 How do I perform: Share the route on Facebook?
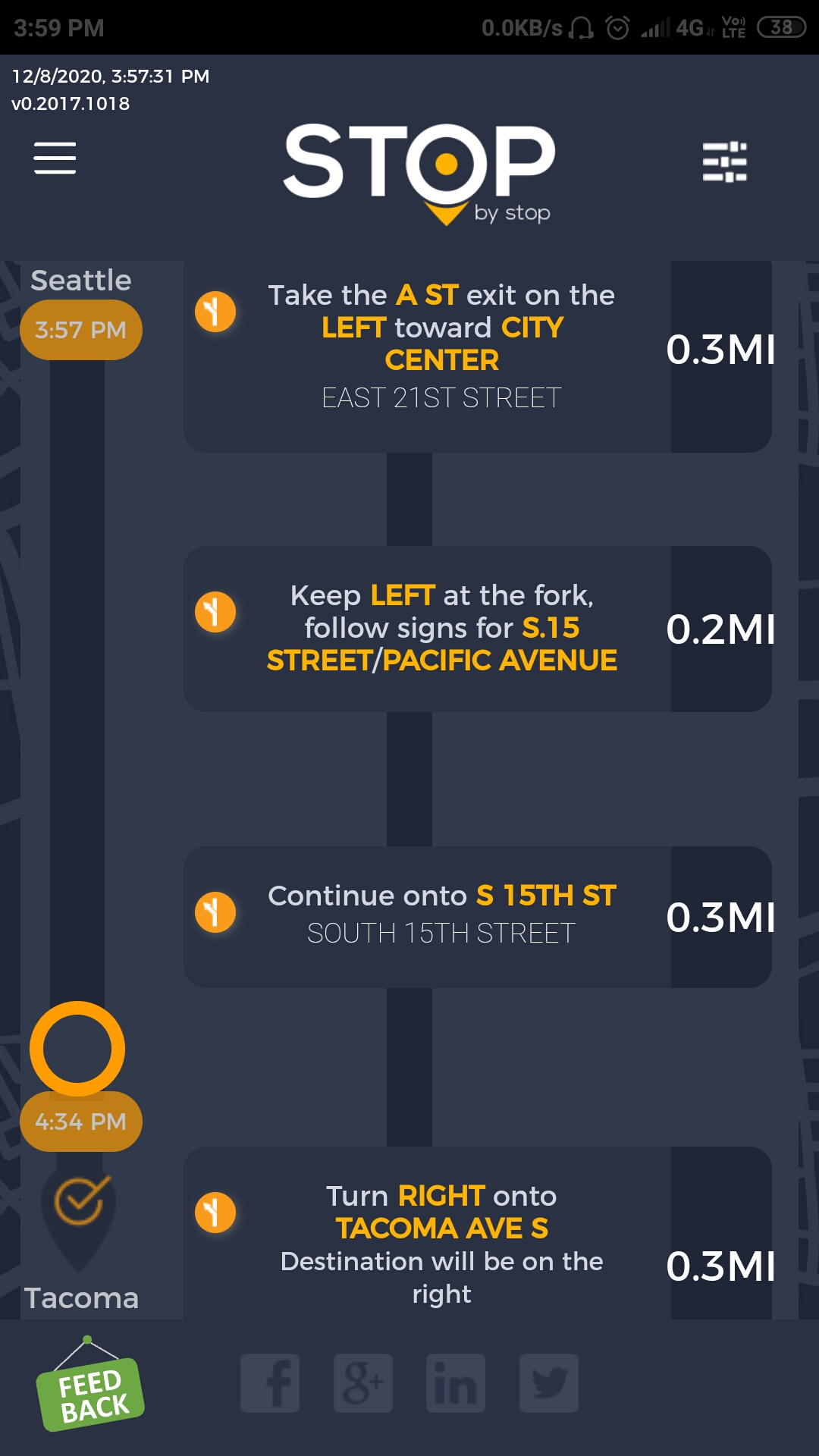pos(270,1383)
